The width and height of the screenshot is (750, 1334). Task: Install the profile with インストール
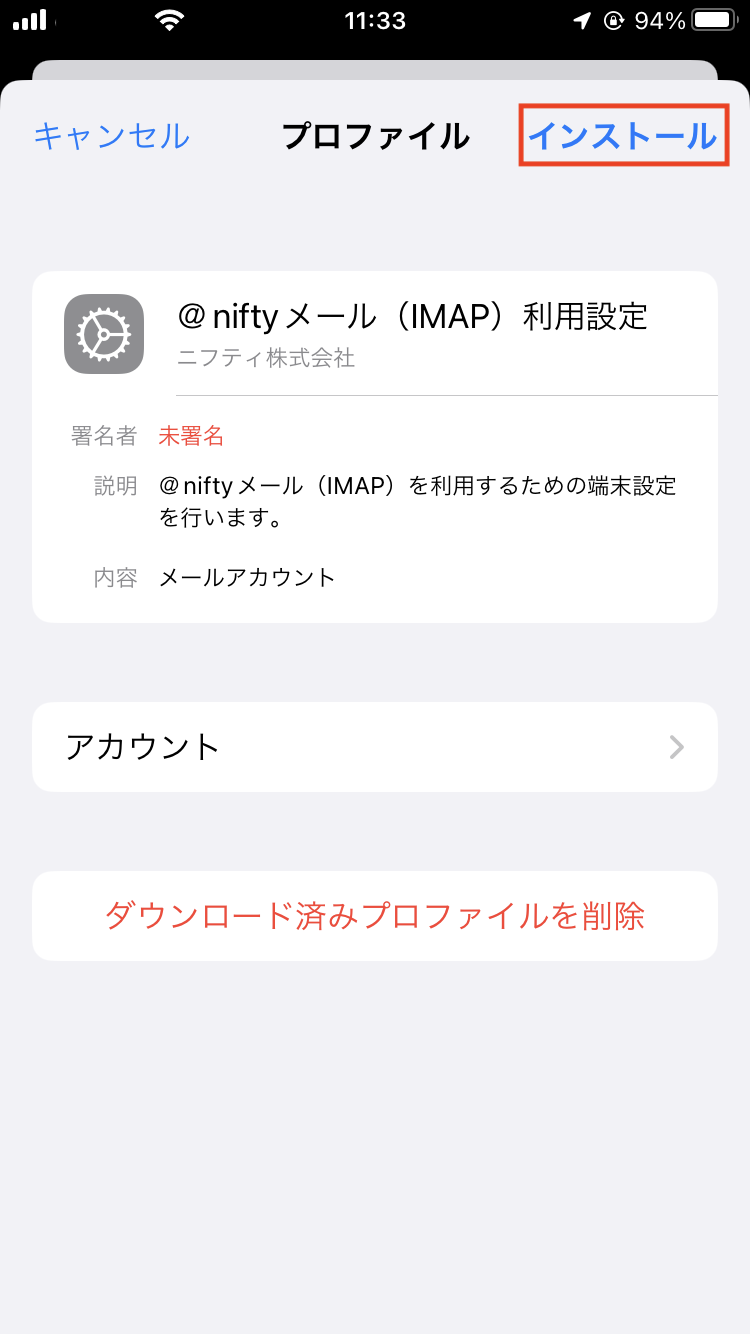[x=622, y=136]
